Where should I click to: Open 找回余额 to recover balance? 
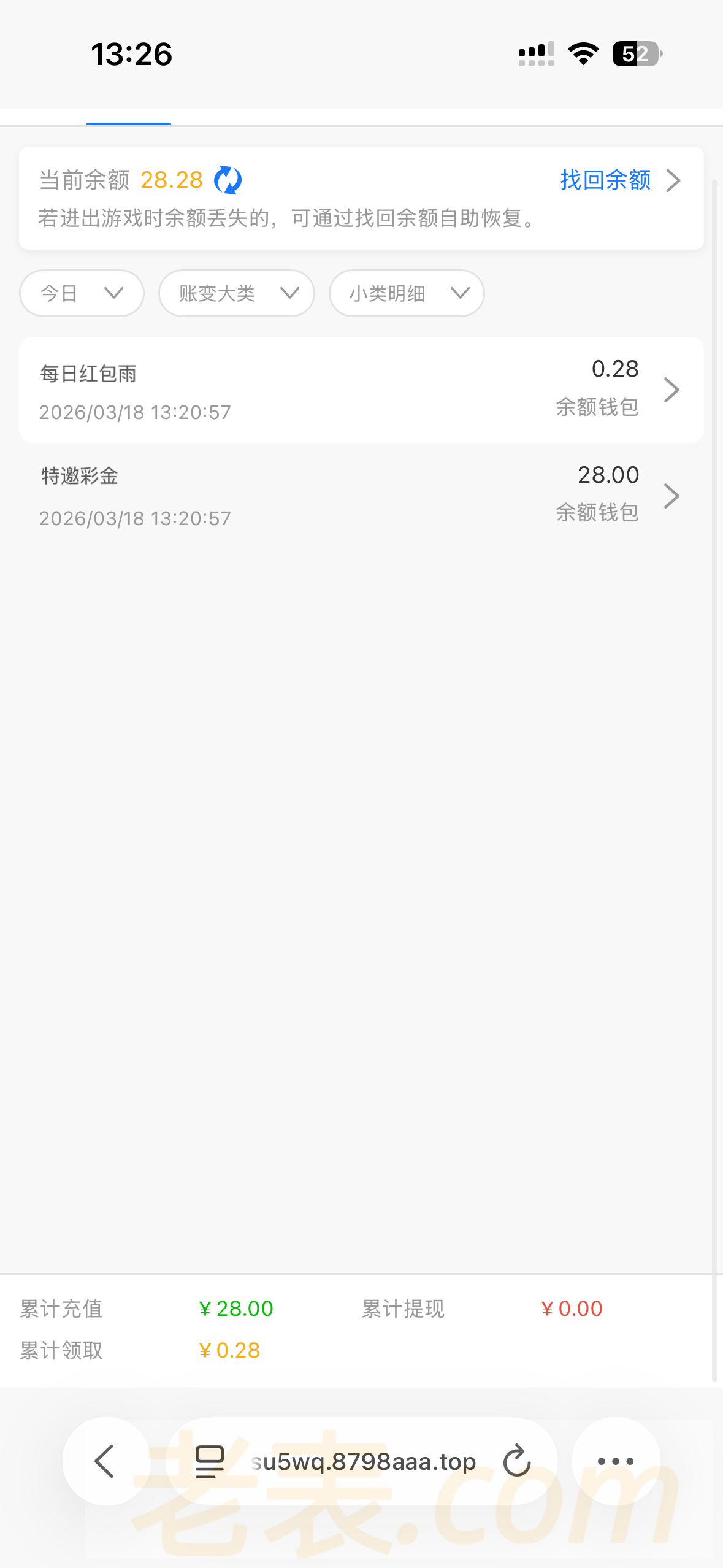619,180
